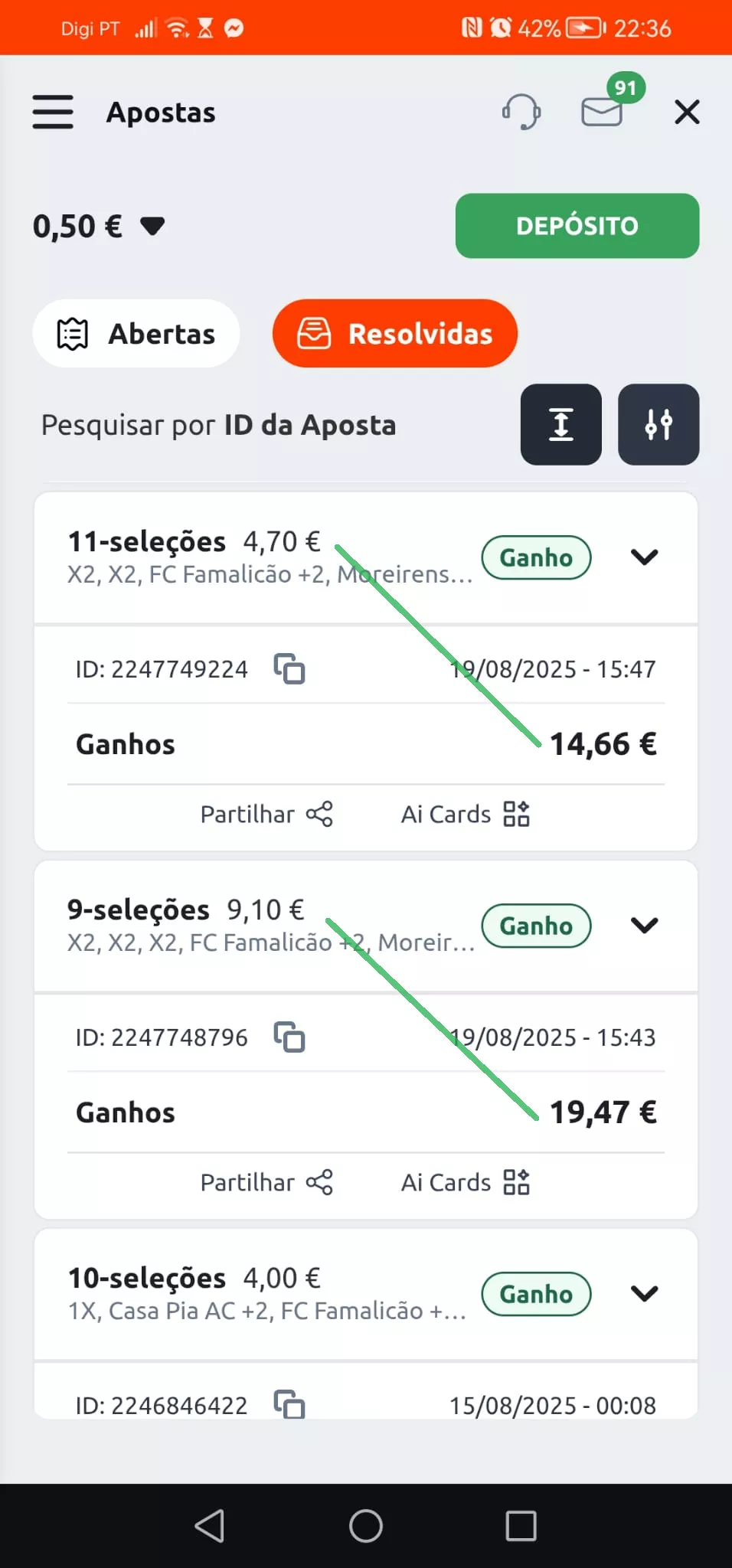Share the 14,66 € winning bet
Screen dimensions: 732x1568
[266, 814]
